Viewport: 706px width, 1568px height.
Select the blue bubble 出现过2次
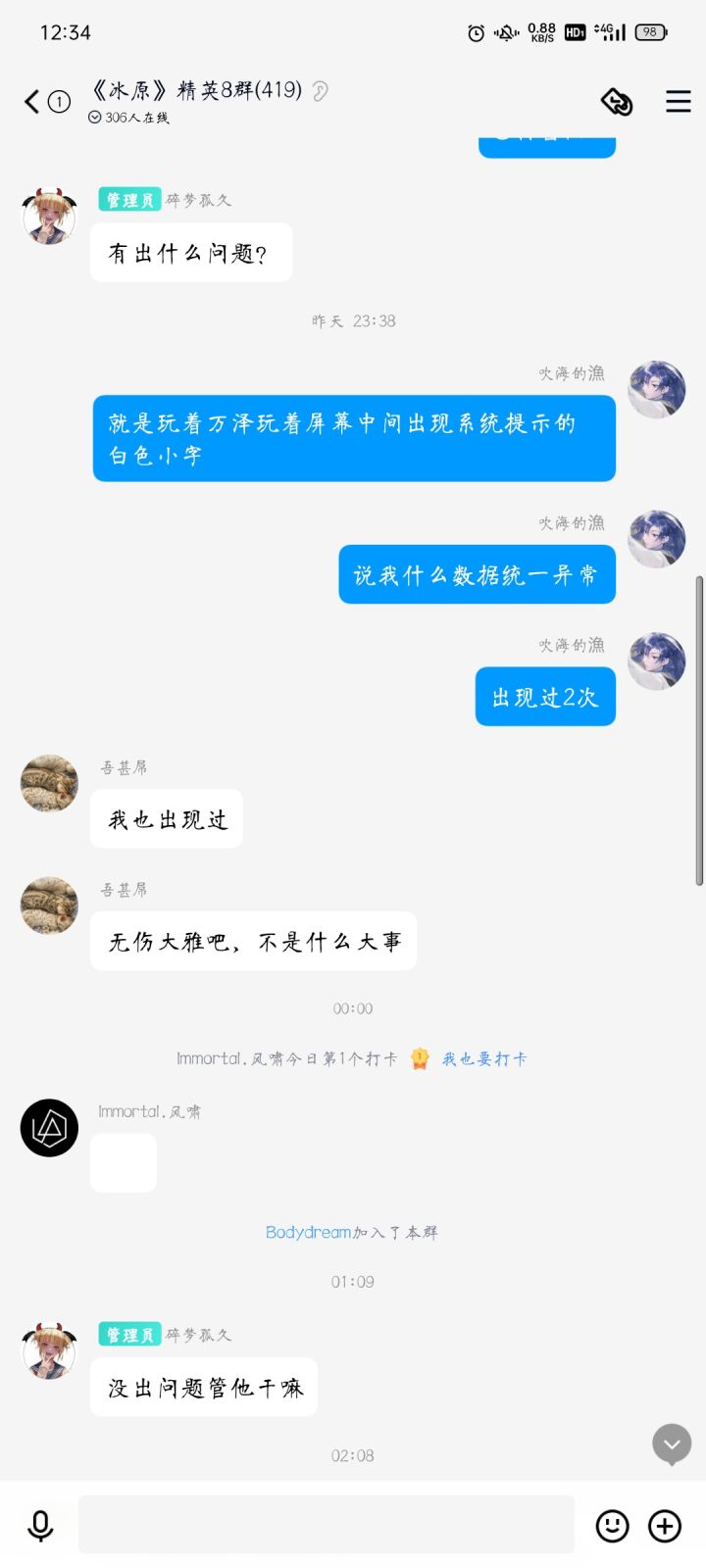(x=545, y=696)
